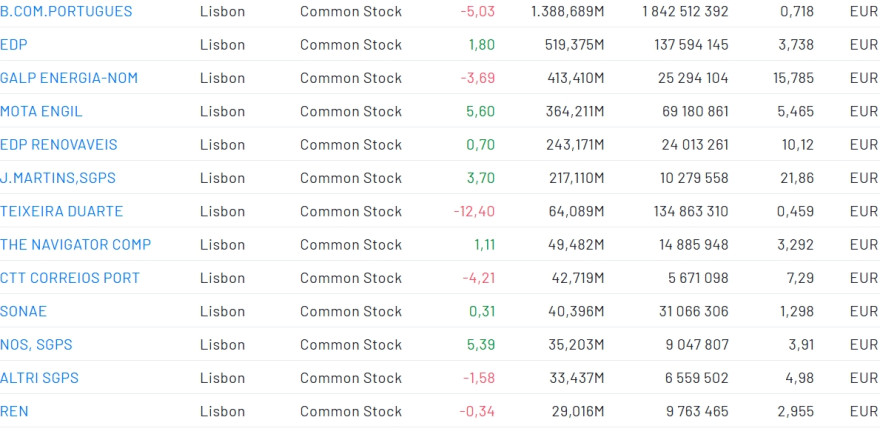View the ALTRI SGPS stock page

pyautogui.click(x=39, y=378)
